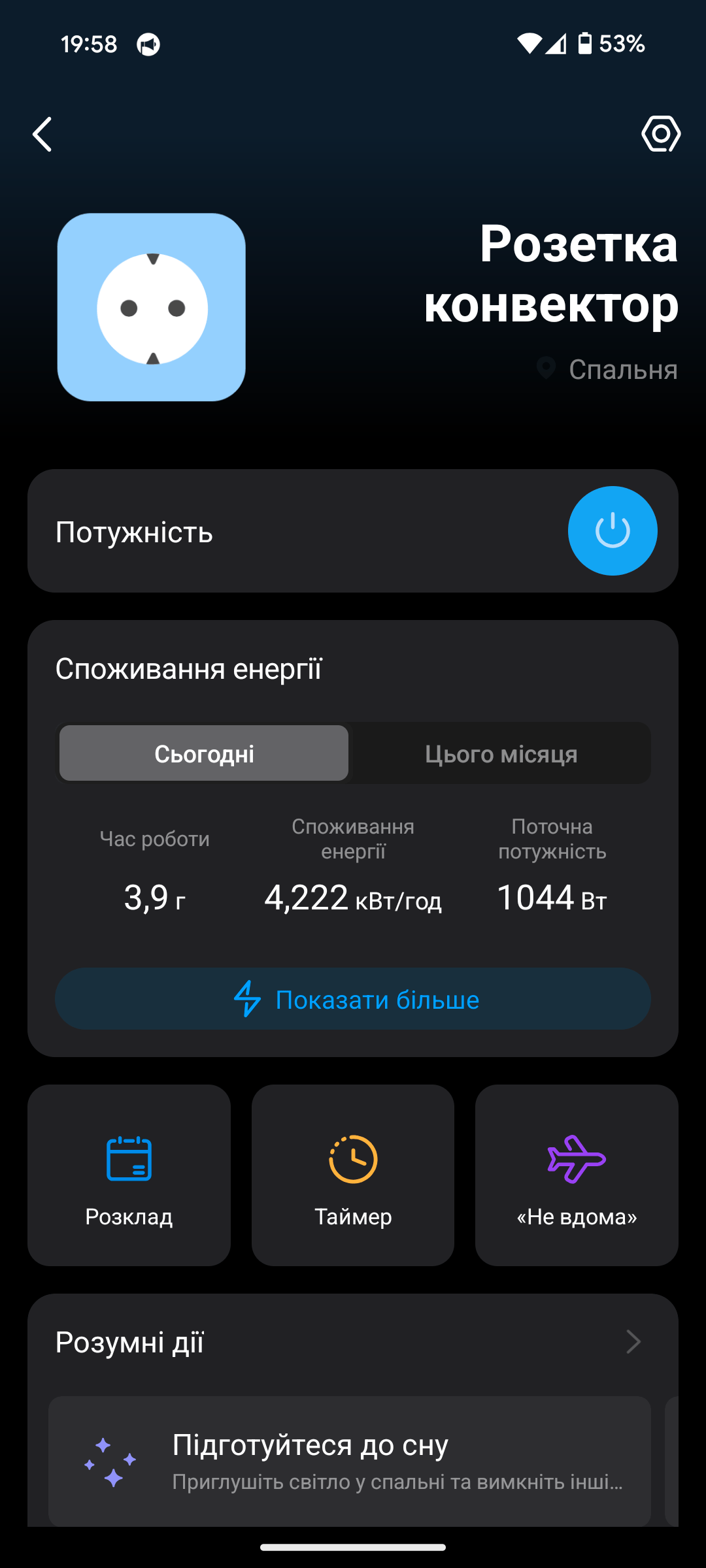Image resolution: width=706 pixels, height=1568 pixels.
Task: Open the Таймер card
Action: click(353, 1175)
